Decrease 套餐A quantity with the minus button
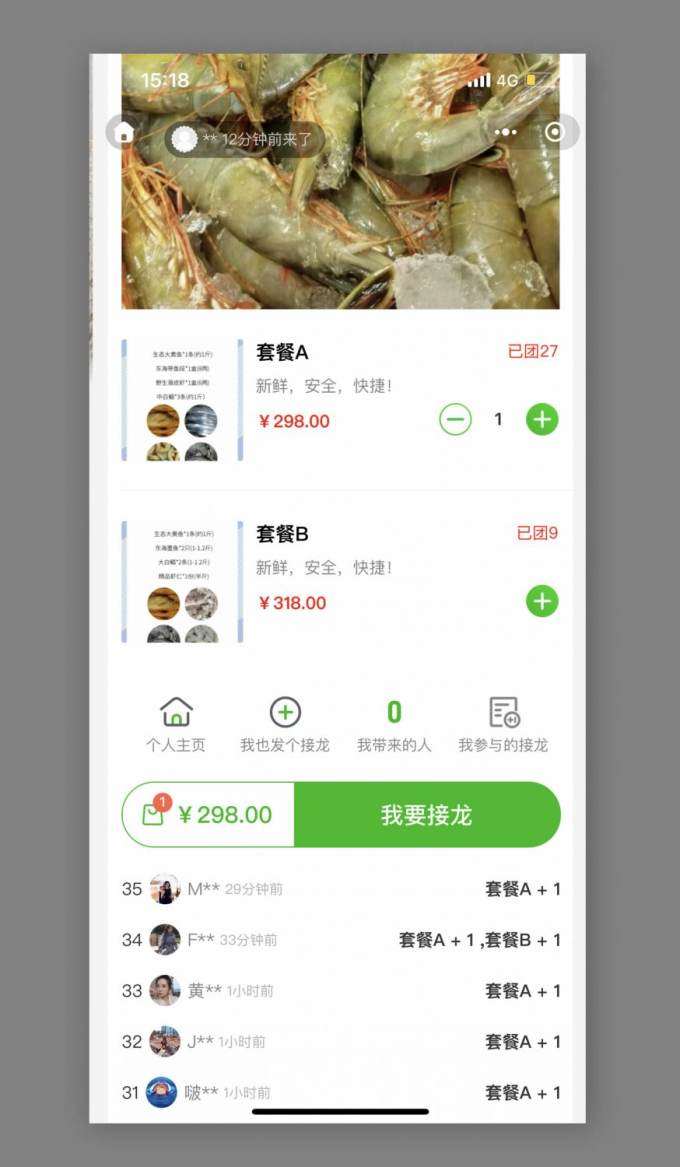Image resolution: width=680 pixels, height=1167 pixels. click(x=455, y=420)
